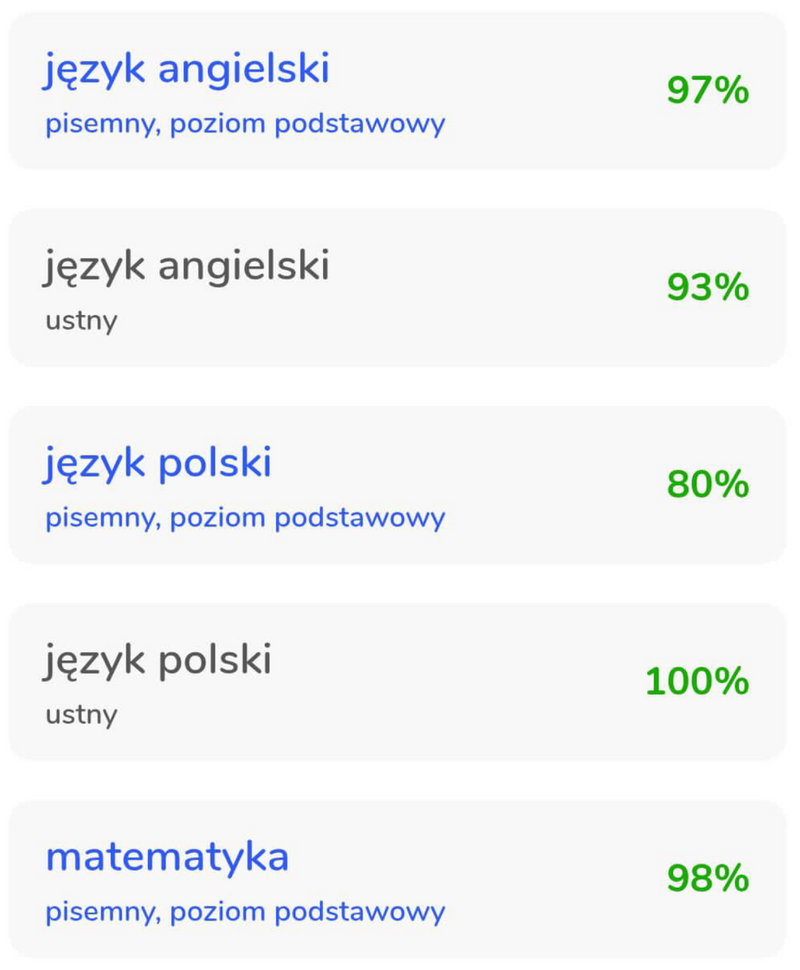Open język angielski pisemny result

(x=397, y=90)
